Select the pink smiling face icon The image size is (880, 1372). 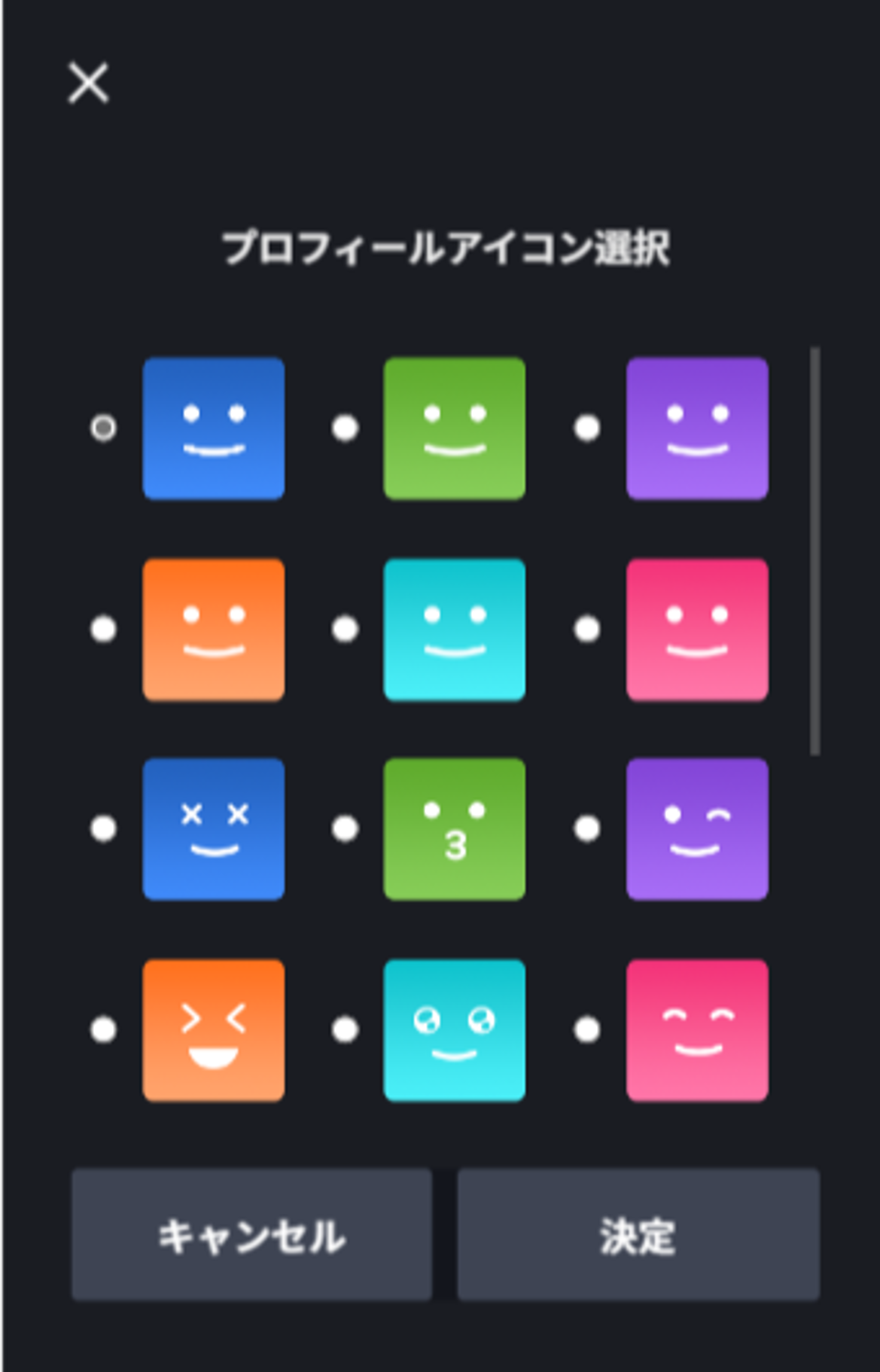(x=696, y=631)
